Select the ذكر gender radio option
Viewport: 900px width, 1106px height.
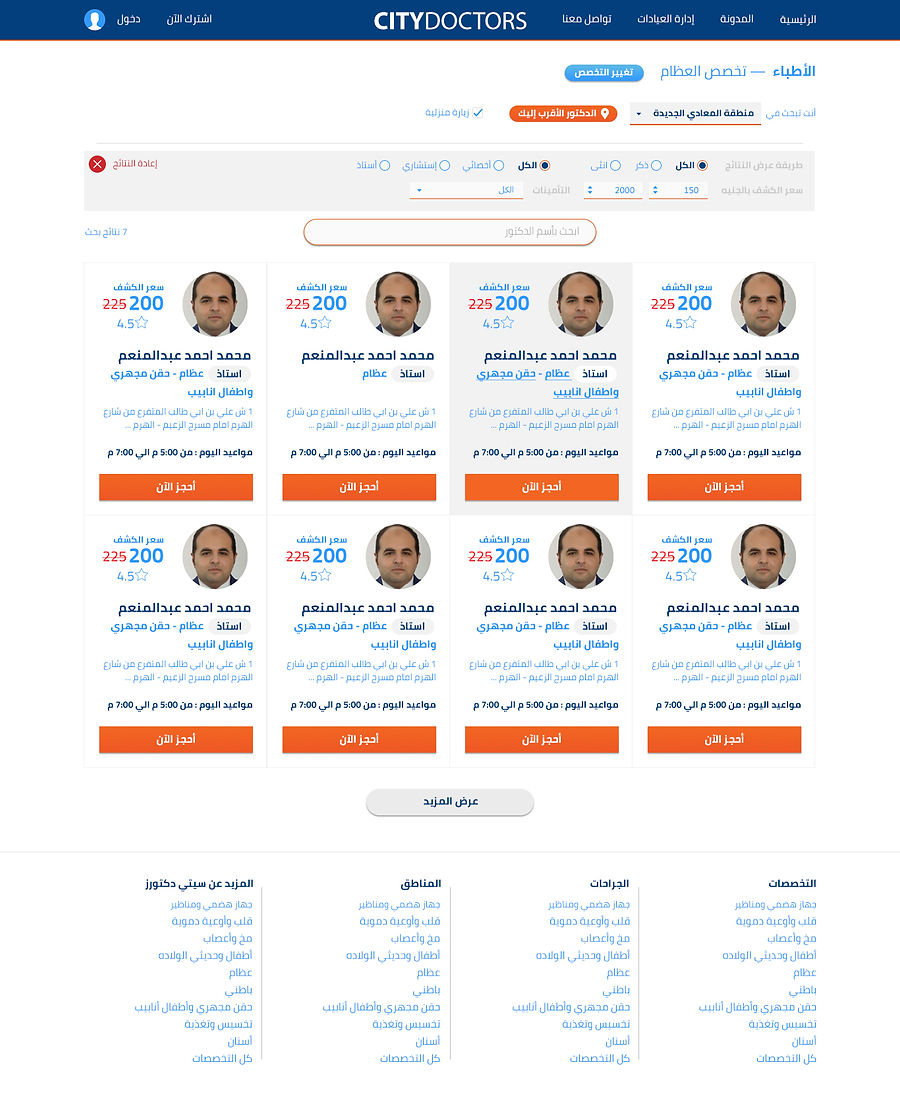click(656, 166)
